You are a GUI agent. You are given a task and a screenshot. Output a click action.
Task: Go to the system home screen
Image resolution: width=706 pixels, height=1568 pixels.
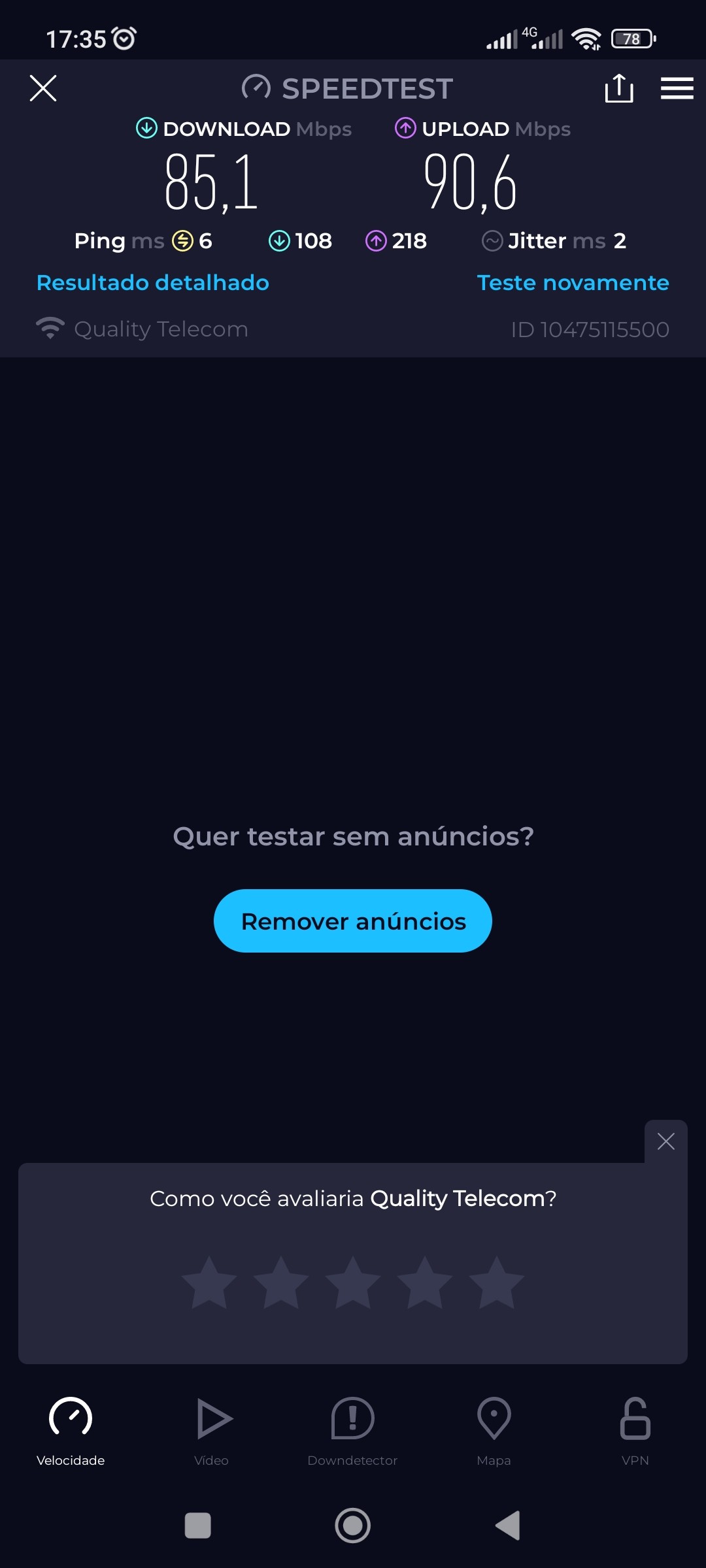(x=353, y=1526)
